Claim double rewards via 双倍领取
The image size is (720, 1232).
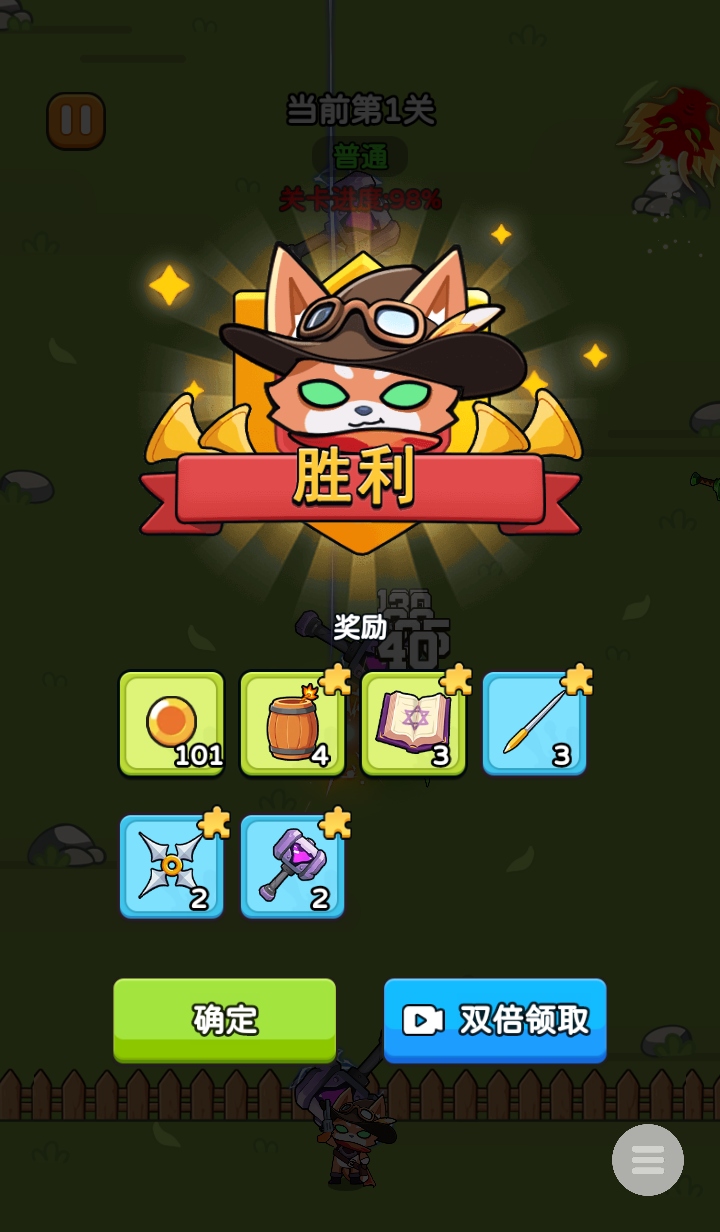coord(495,1019)
